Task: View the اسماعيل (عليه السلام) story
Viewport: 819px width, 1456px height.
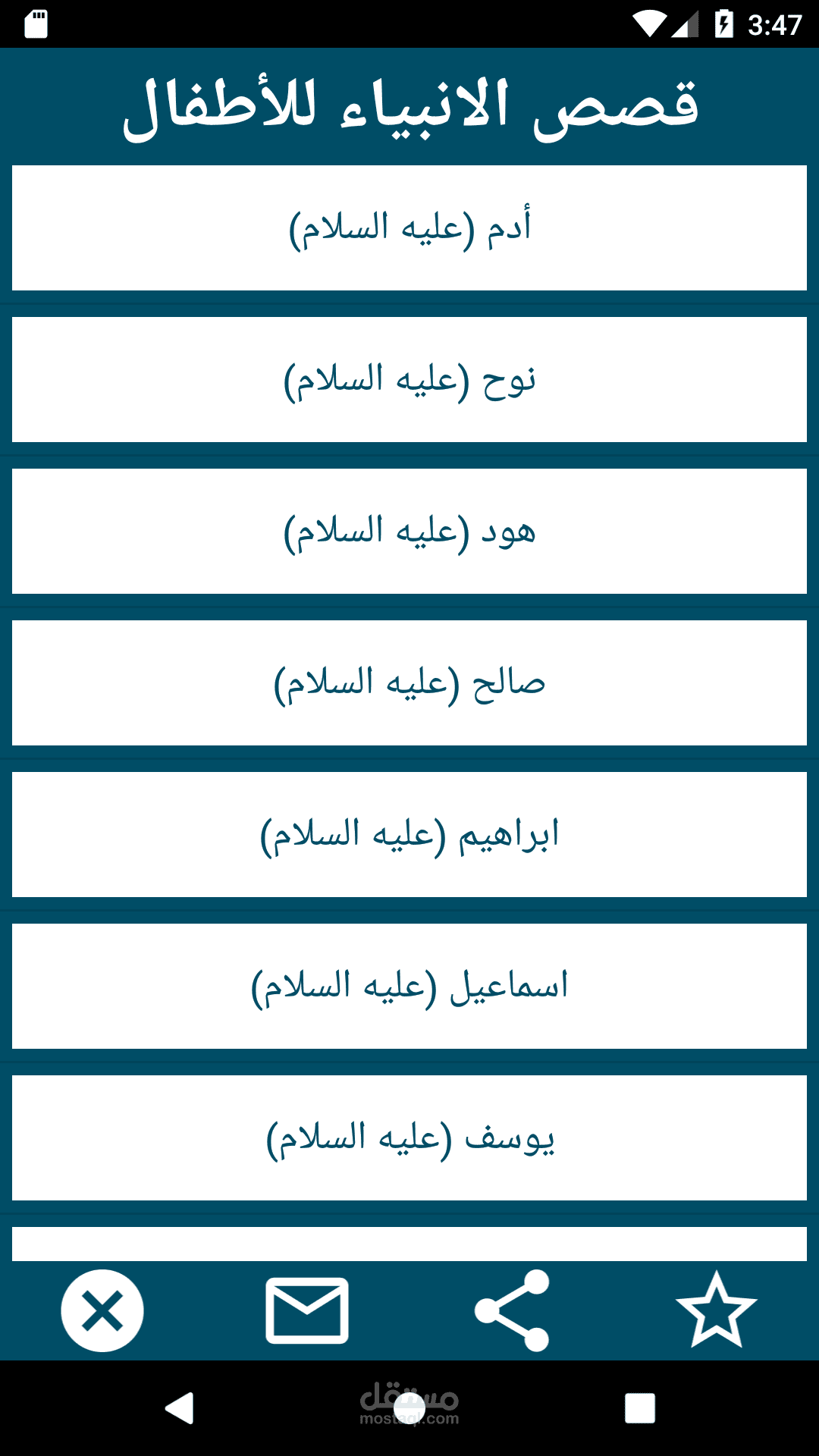Action: (409, 986)
